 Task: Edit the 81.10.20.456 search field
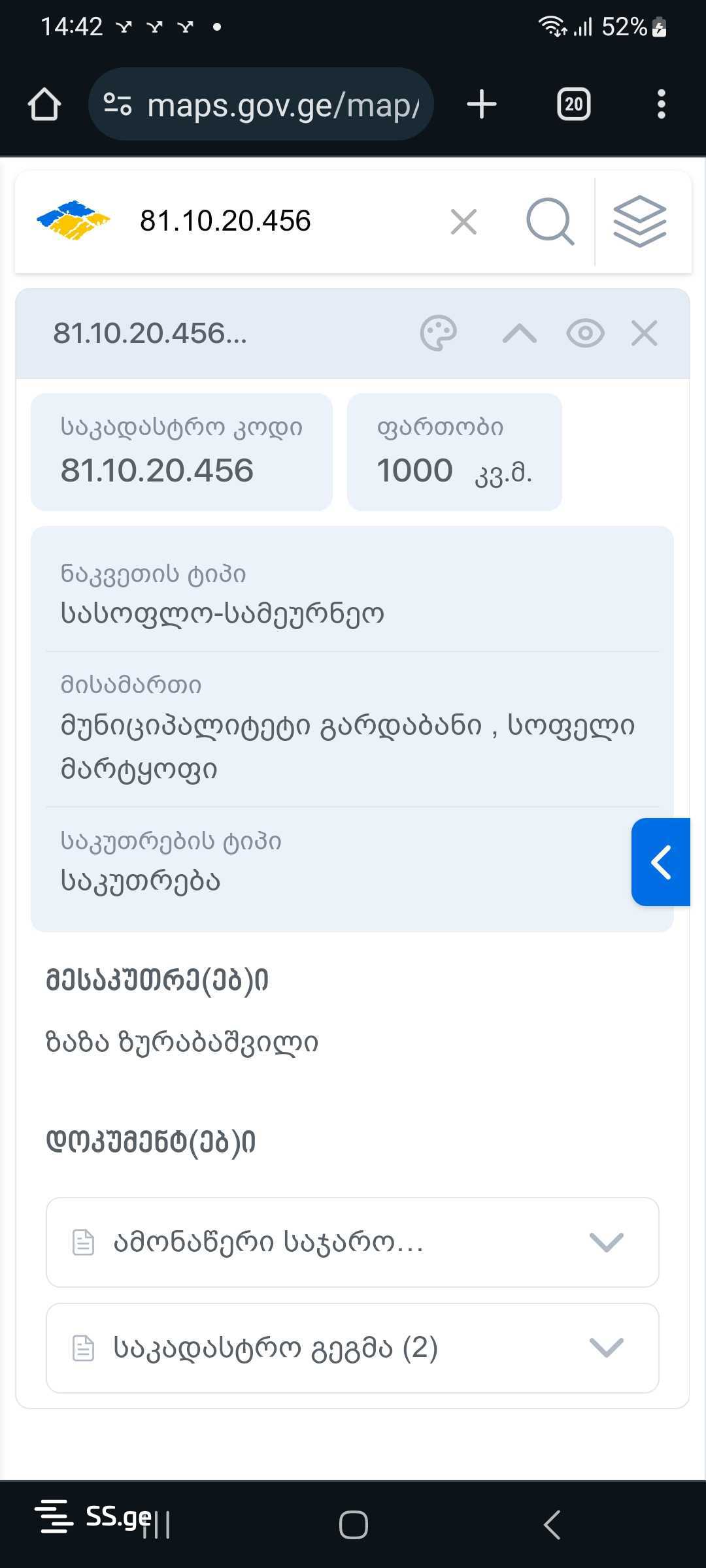click(275, 221)
